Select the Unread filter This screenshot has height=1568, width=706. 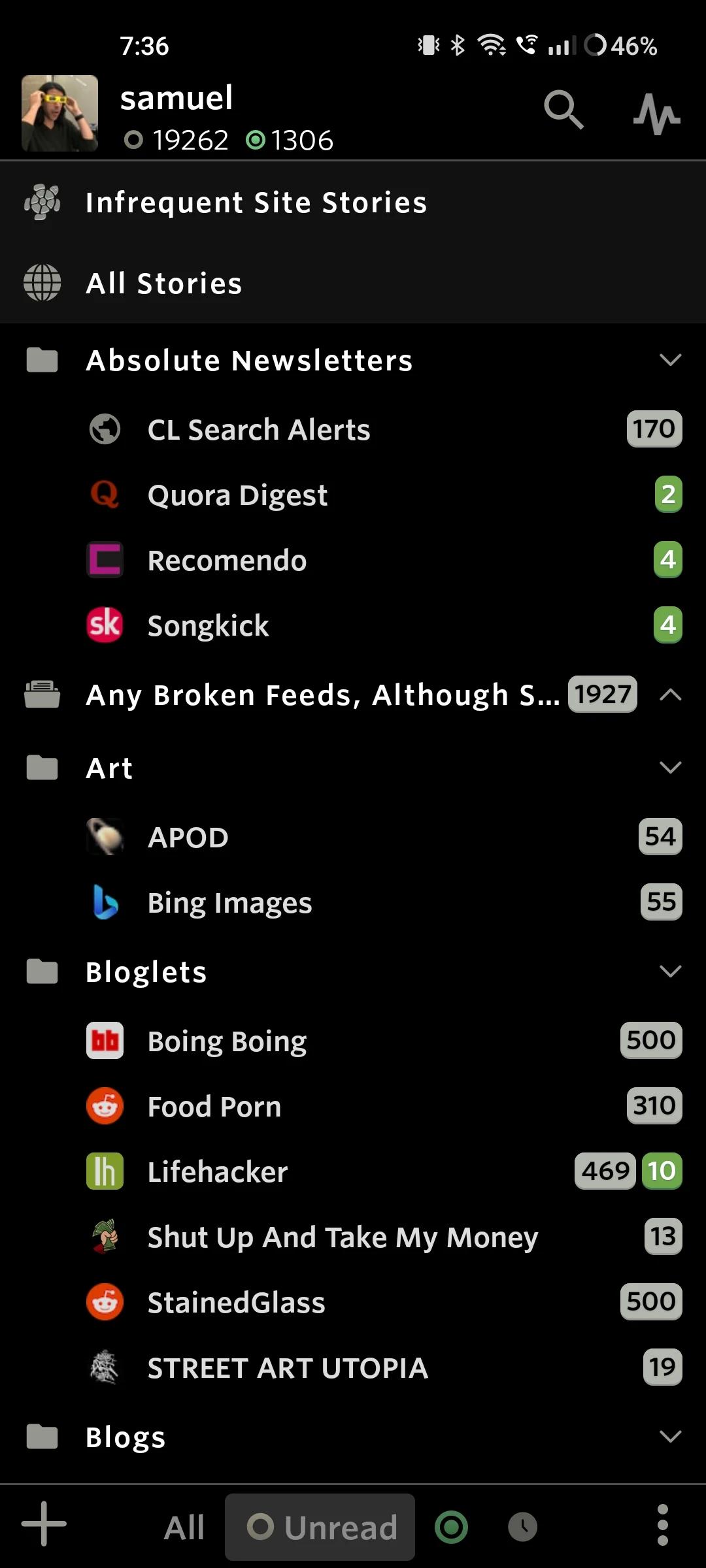(x=320, y=1527)
